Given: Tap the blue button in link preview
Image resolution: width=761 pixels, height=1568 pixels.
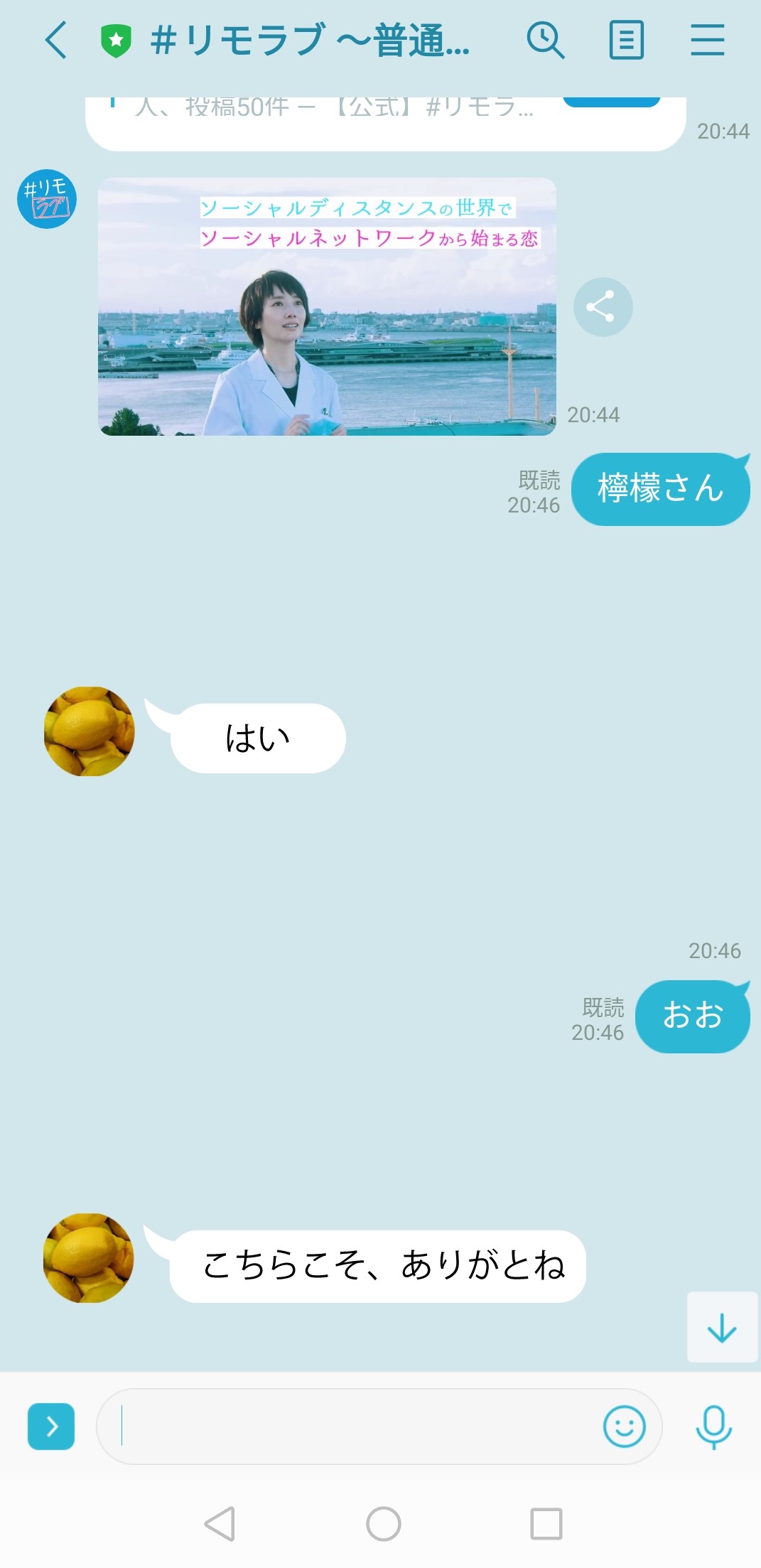Looking at the screenshot, I should (612, 101).
